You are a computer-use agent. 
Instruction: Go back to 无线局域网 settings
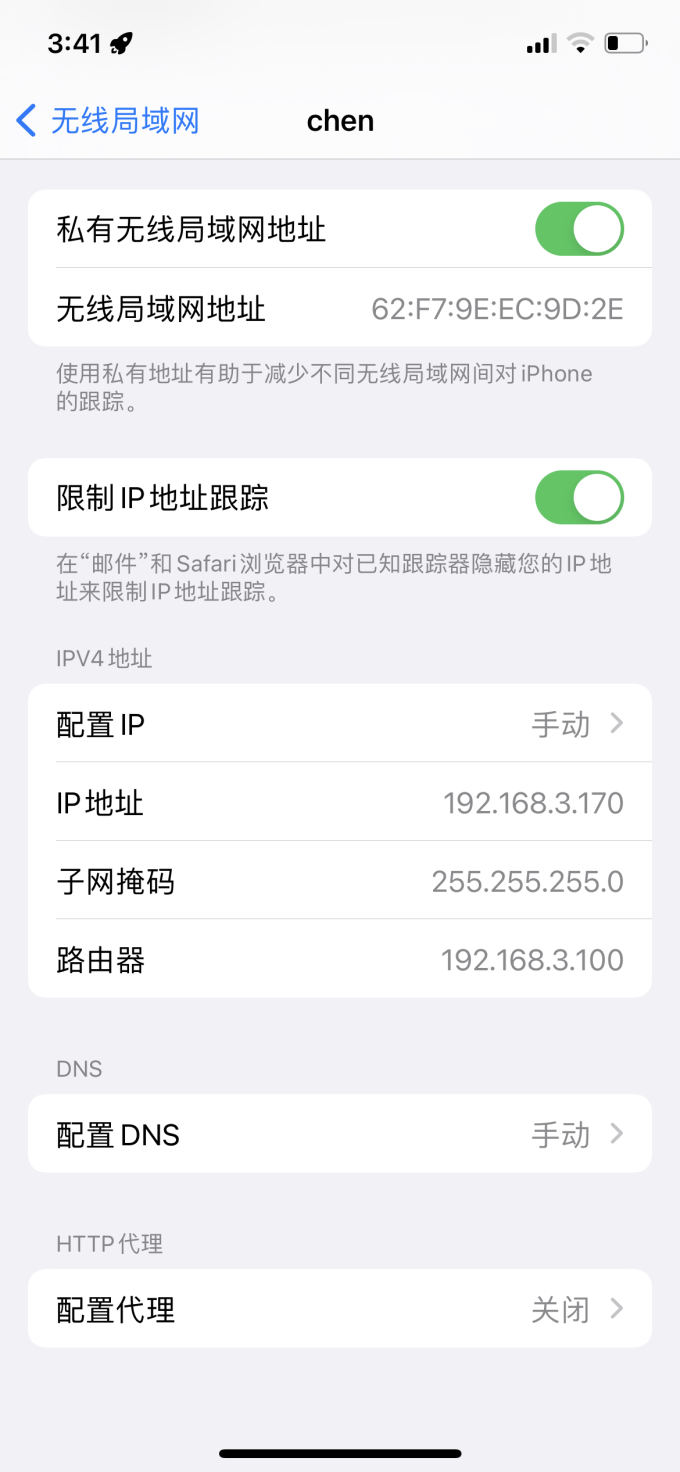pyautogui.click(x=108, y=121)
